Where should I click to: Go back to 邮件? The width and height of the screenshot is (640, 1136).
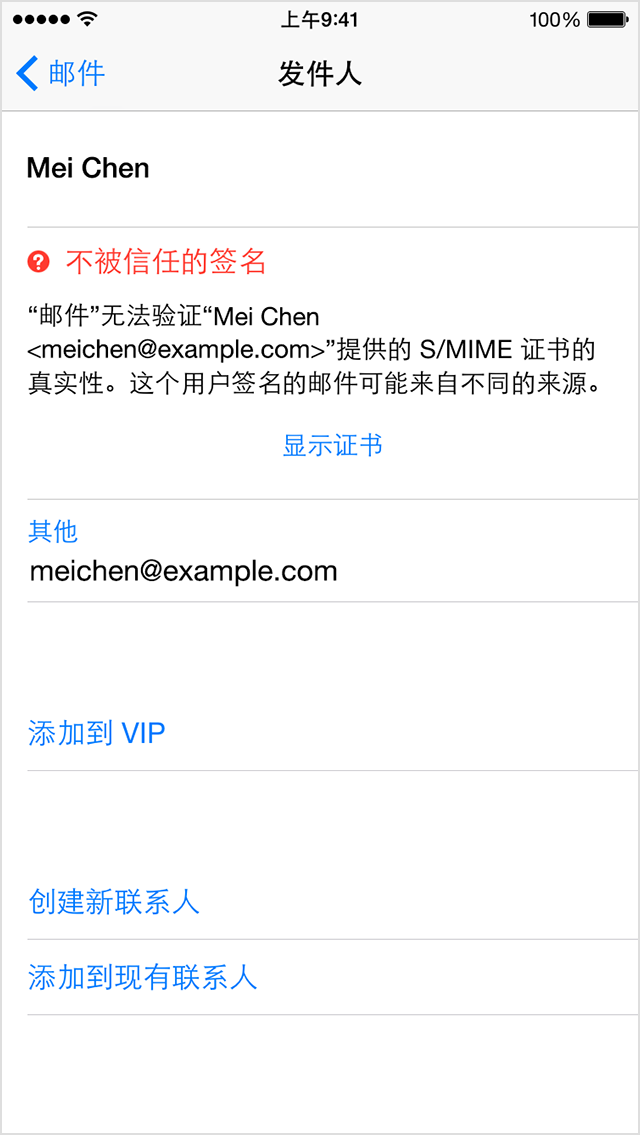point(62,74)
